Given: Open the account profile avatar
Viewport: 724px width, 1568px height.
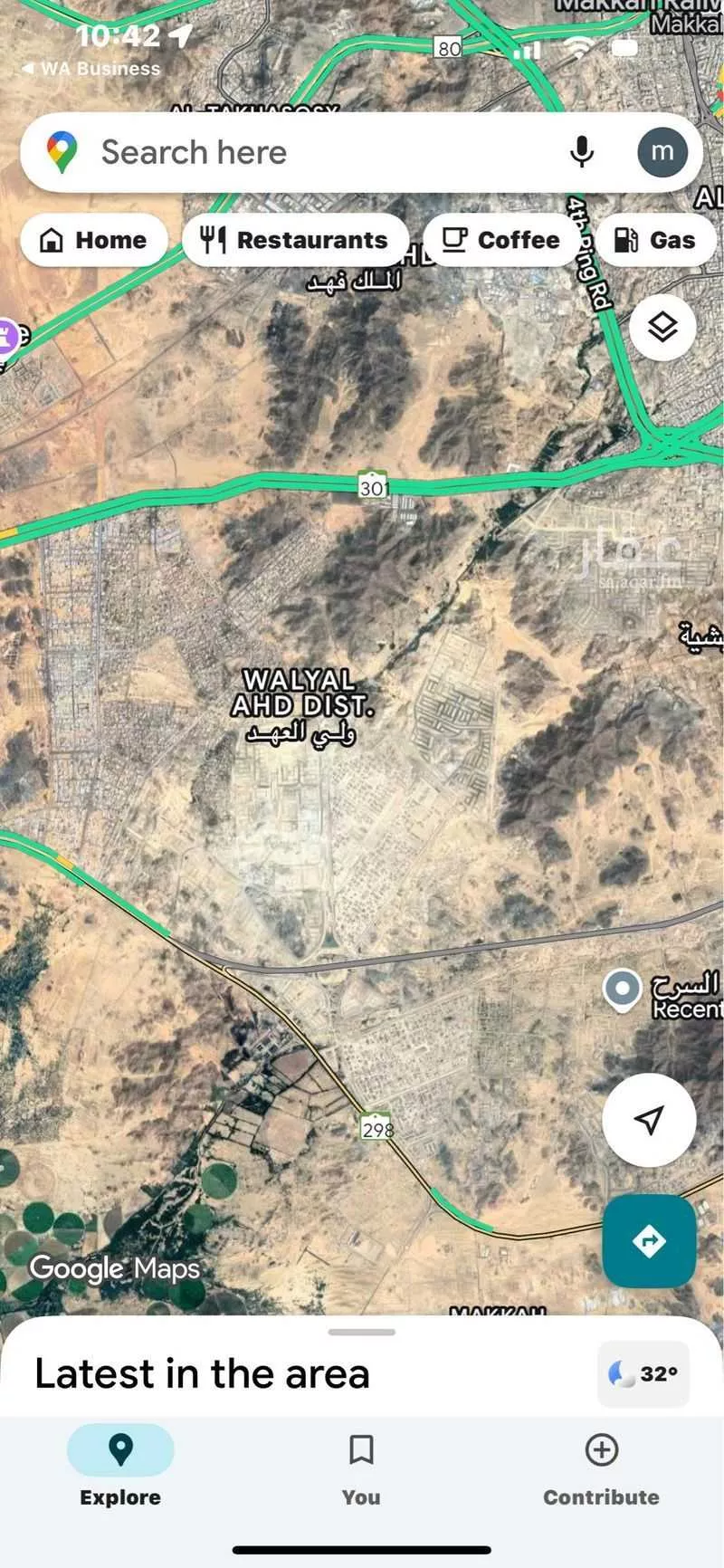Looking at the screenshot, I should pos(662,152).
